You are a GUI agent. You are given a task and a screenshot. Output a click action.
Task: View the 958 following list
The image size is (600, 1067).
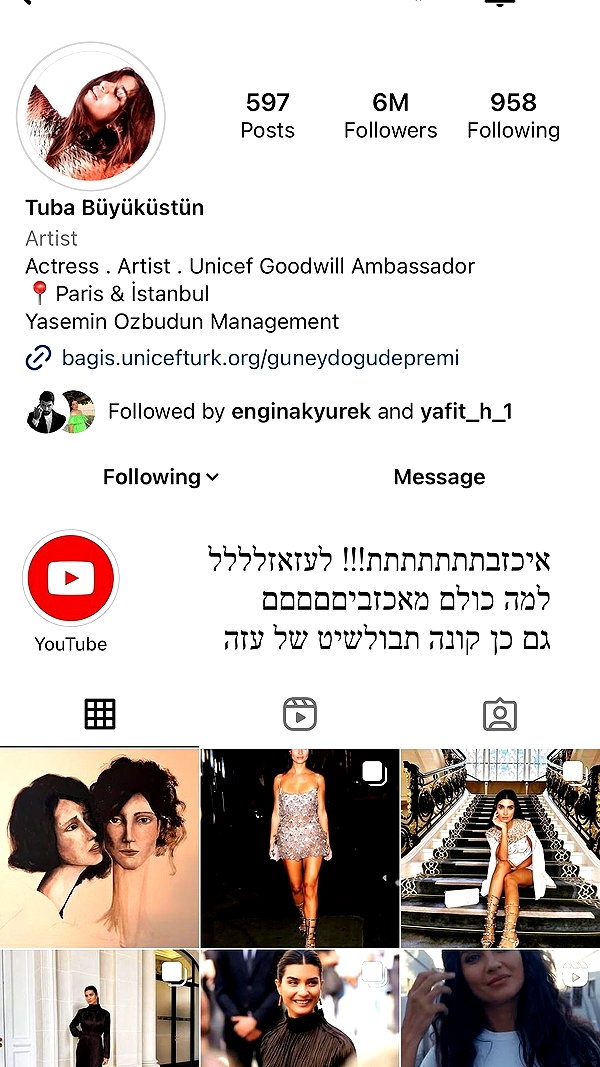point(514,116)
